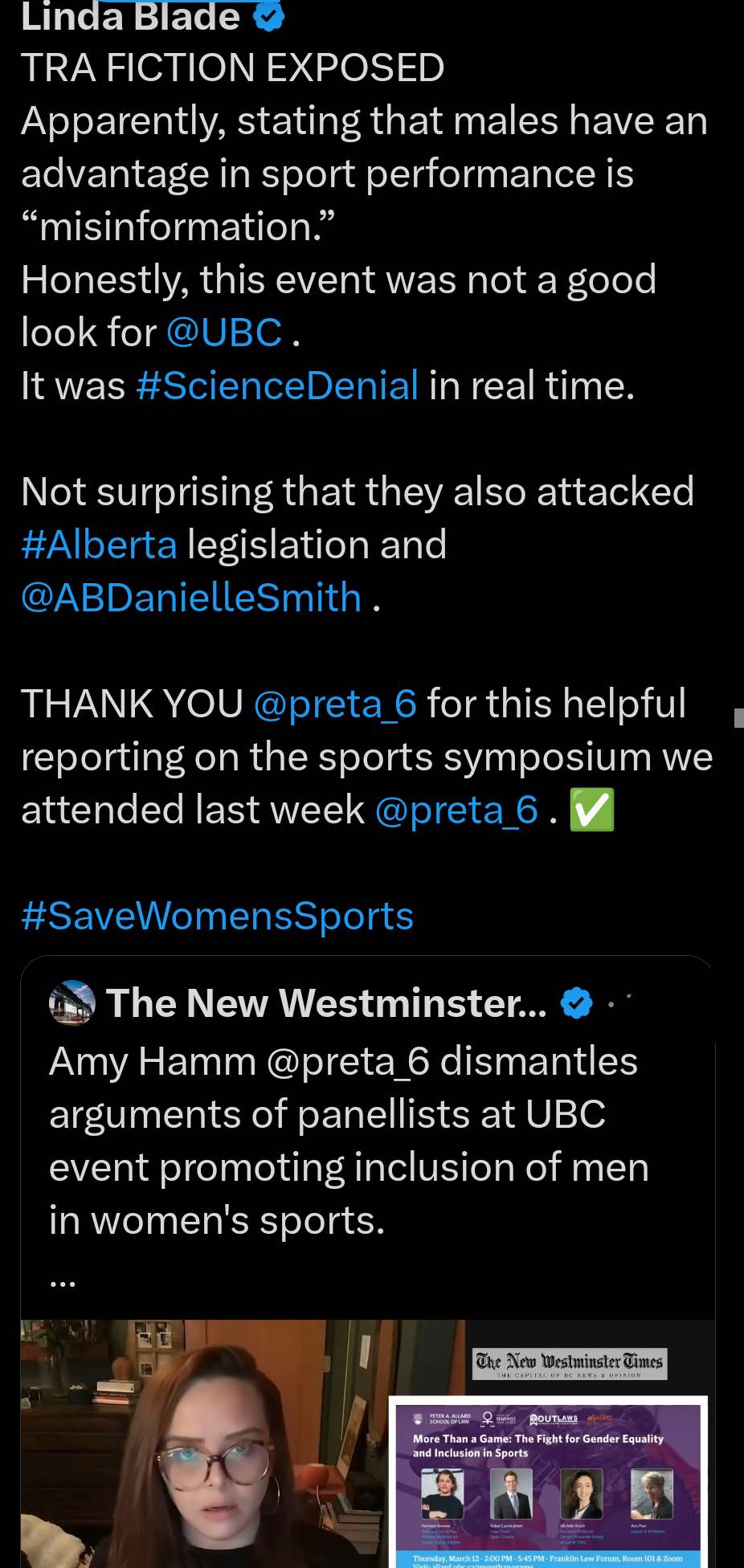Screen dimensions: 744x1568
Task: Click the green checkmark emoji after @preta_6
Action: click(592, 810)
